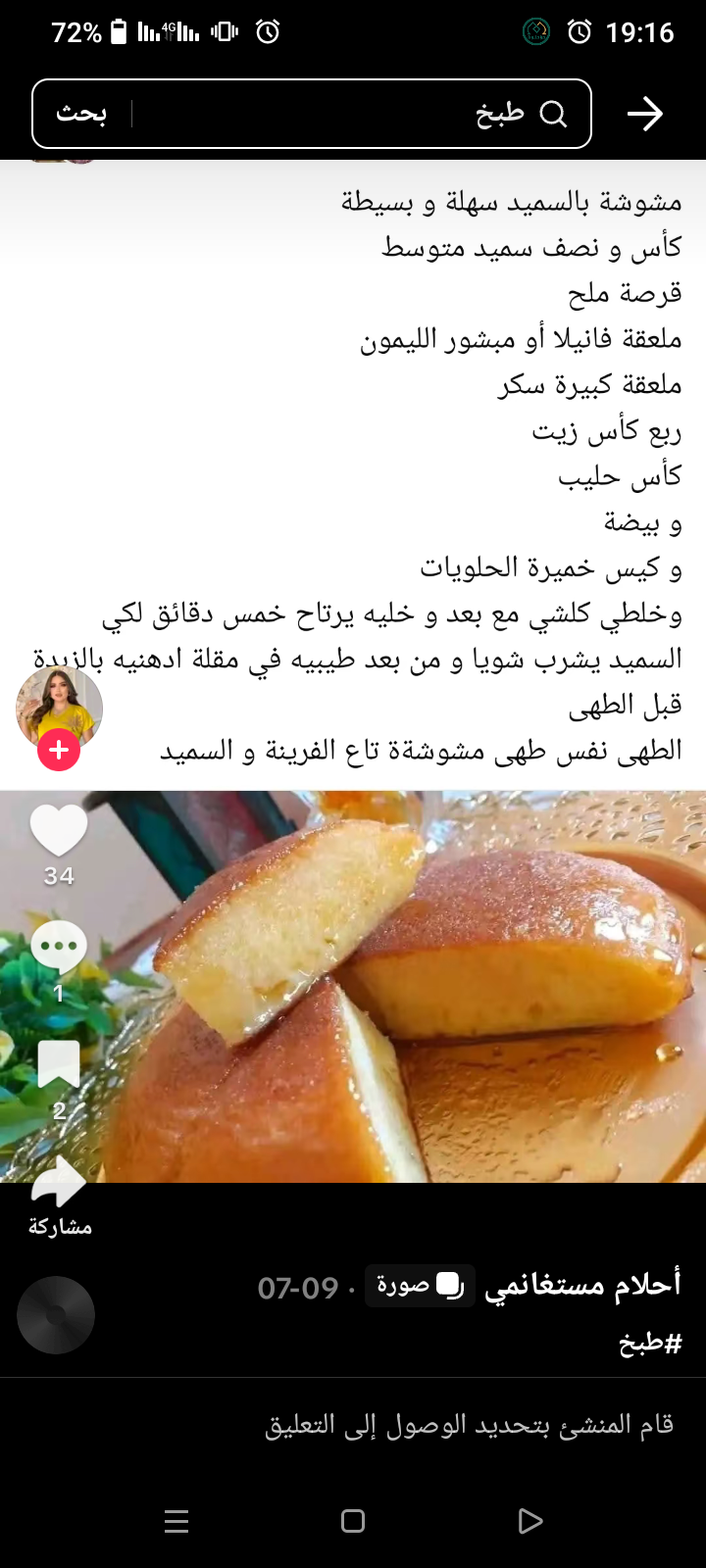Open the creator's profile picture
This screenshot has height=1568, width=706.
click(x=59, y=708)
